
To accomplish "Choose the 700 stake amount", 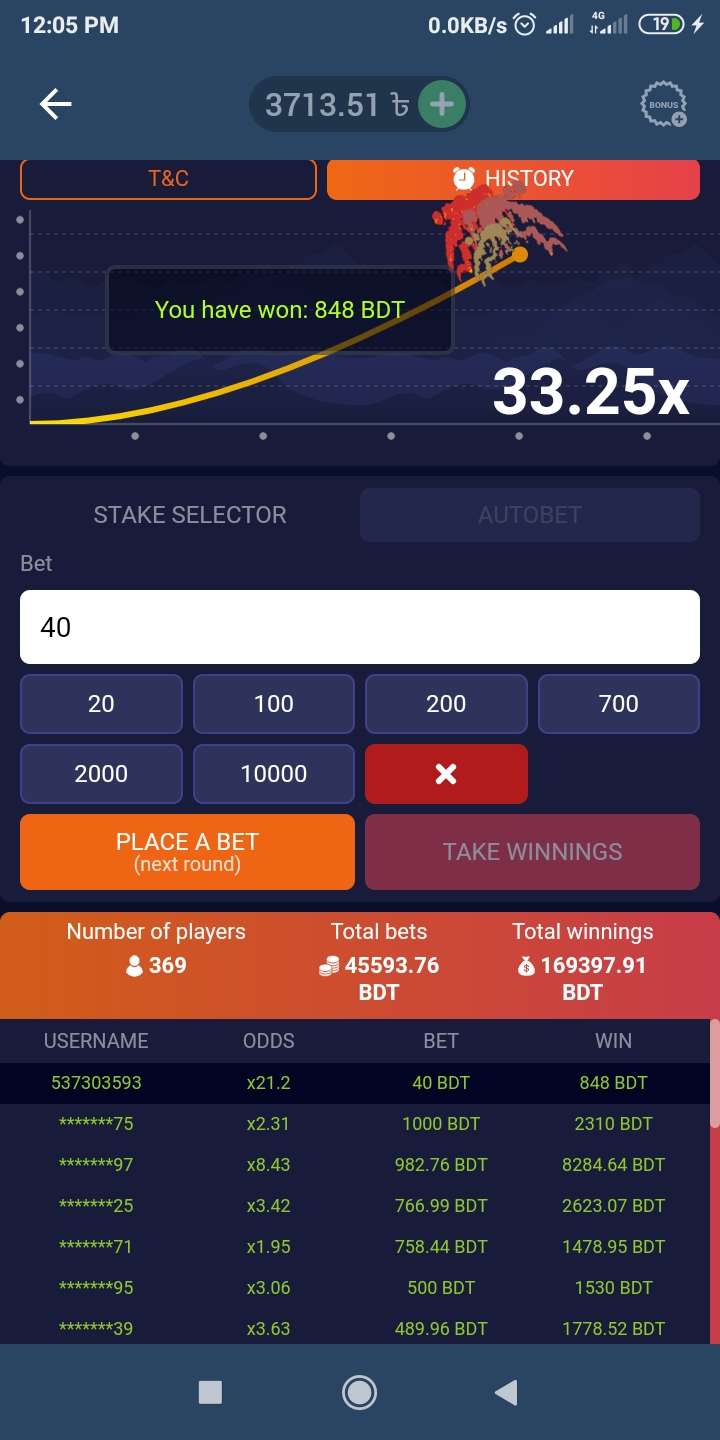I will coord(618,704).
